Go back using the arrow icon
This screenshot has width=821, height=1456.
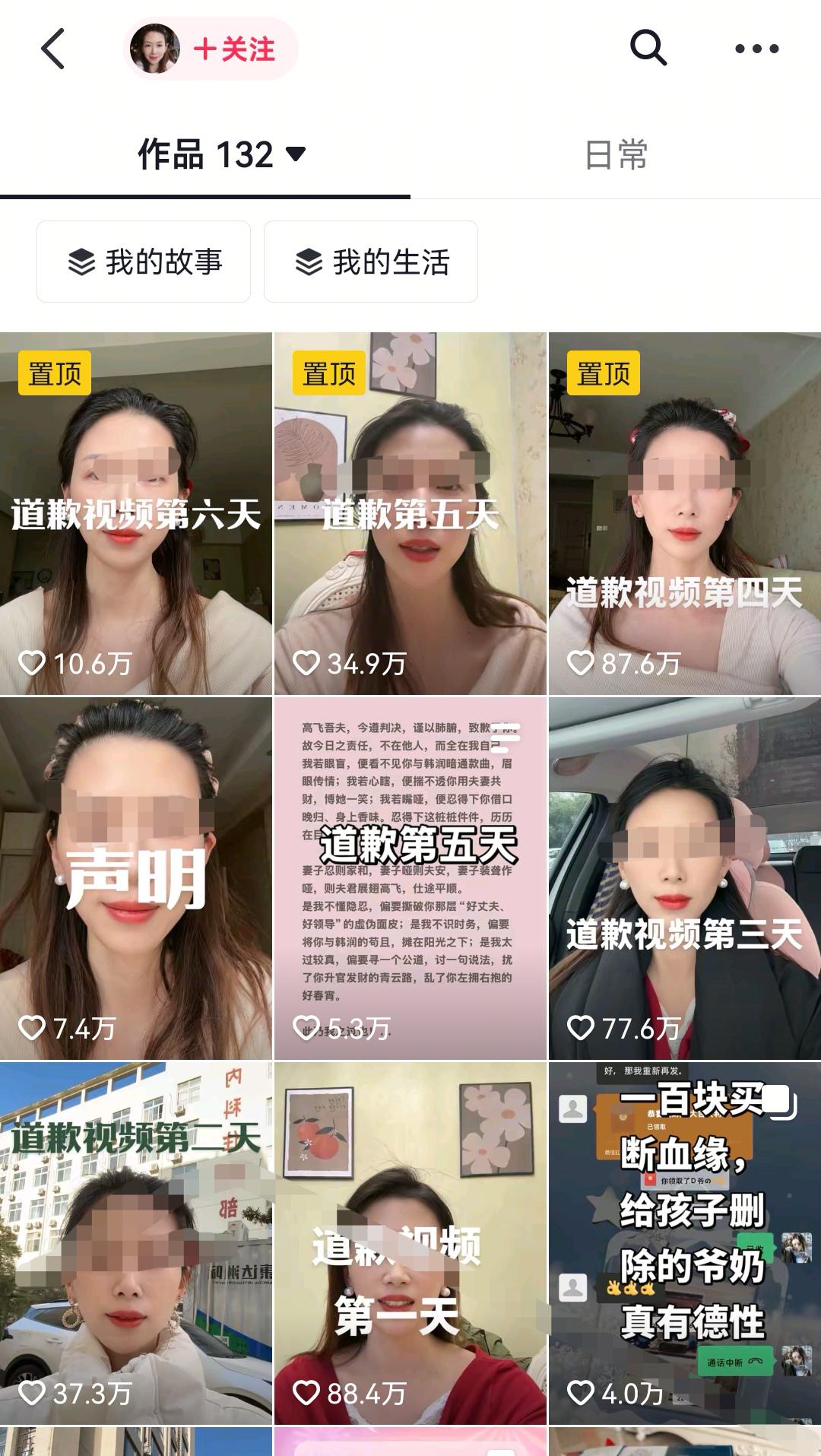pos(52,49)
